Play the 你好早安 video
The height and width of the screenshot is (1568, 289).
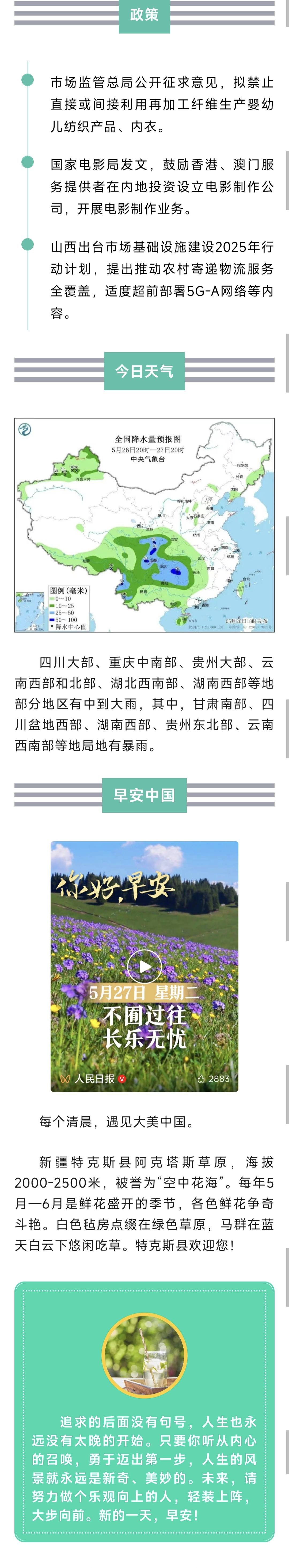[144, 966]
